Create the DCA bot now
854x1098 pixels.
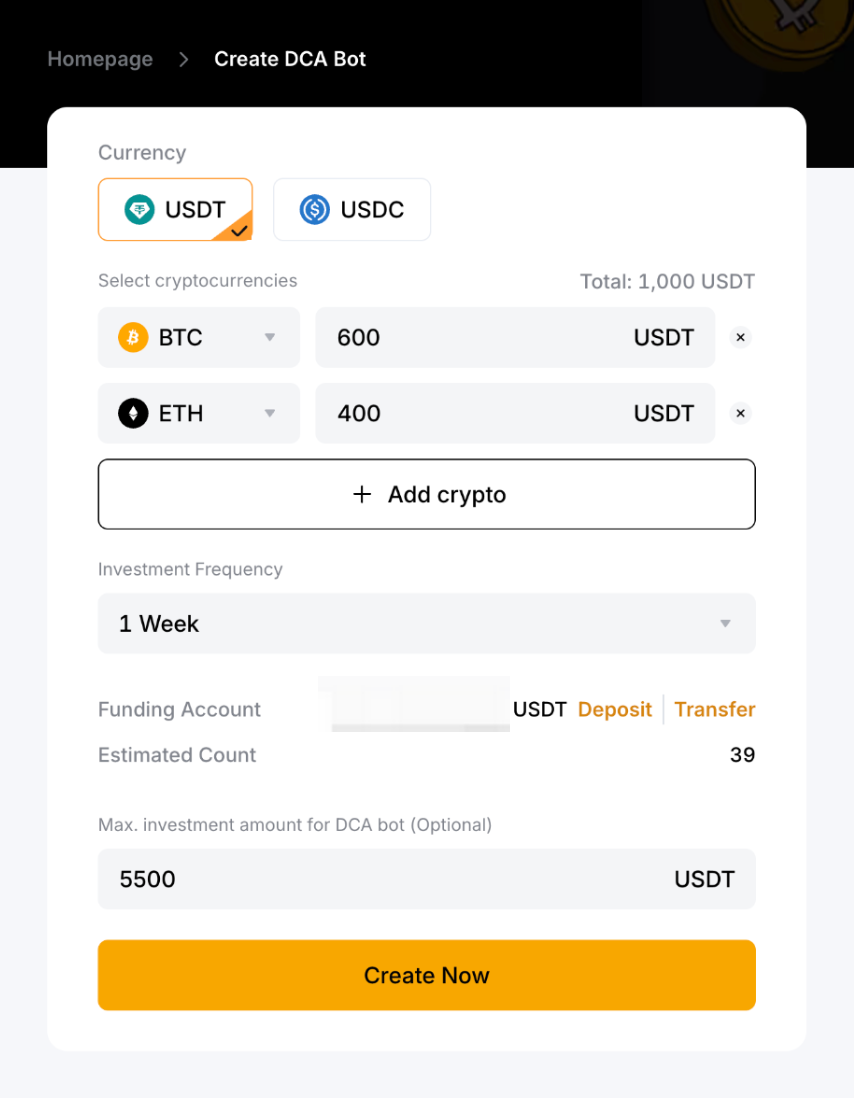(x=427, y=976)
